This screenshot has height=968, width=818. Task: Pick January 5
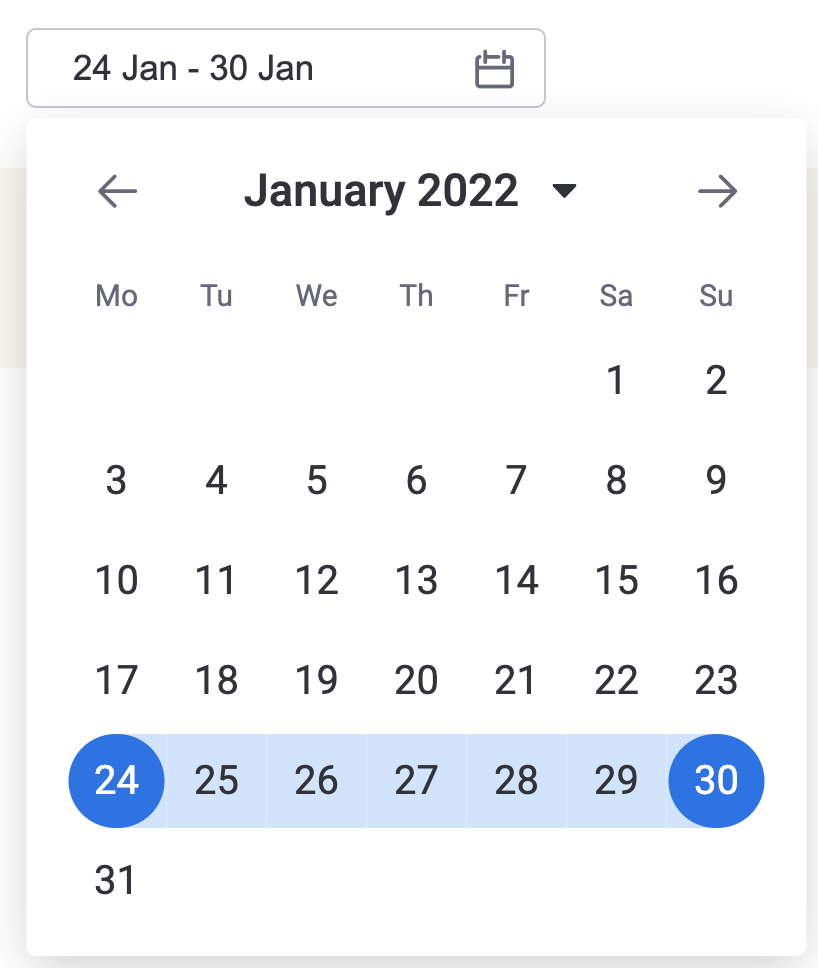(x=316, y=481)
